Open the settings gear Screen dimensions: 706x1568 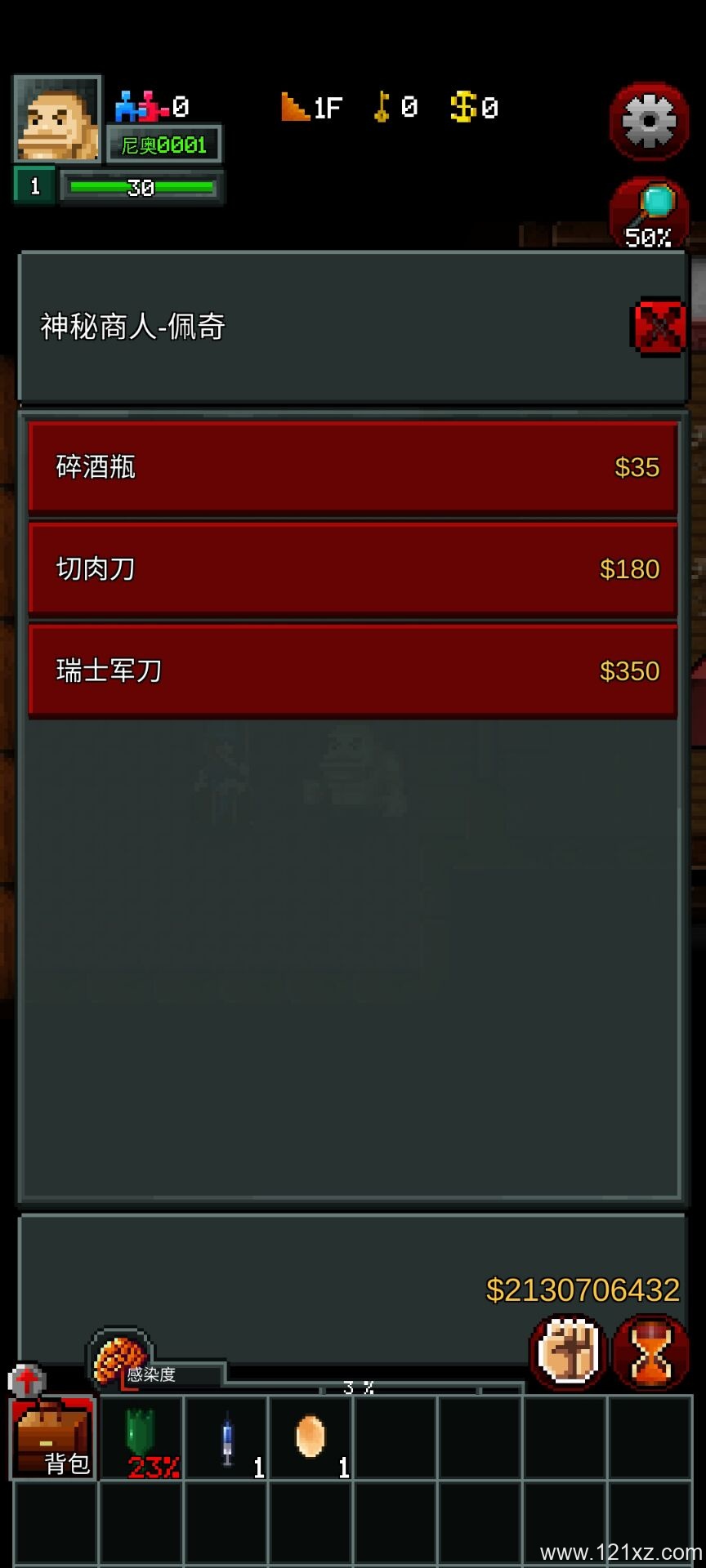tap(649, 121)
